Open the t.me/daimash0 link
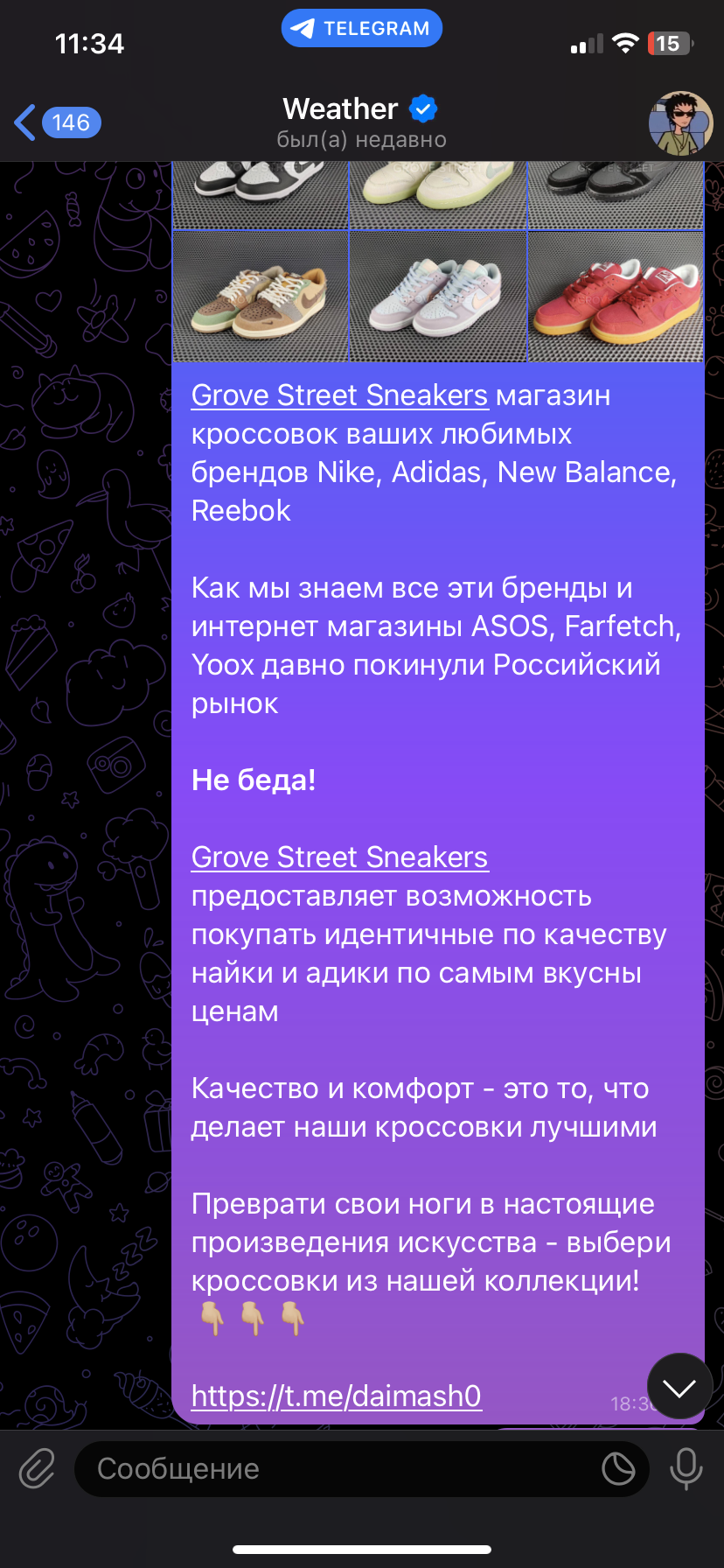 click(x=336, y=1396)
